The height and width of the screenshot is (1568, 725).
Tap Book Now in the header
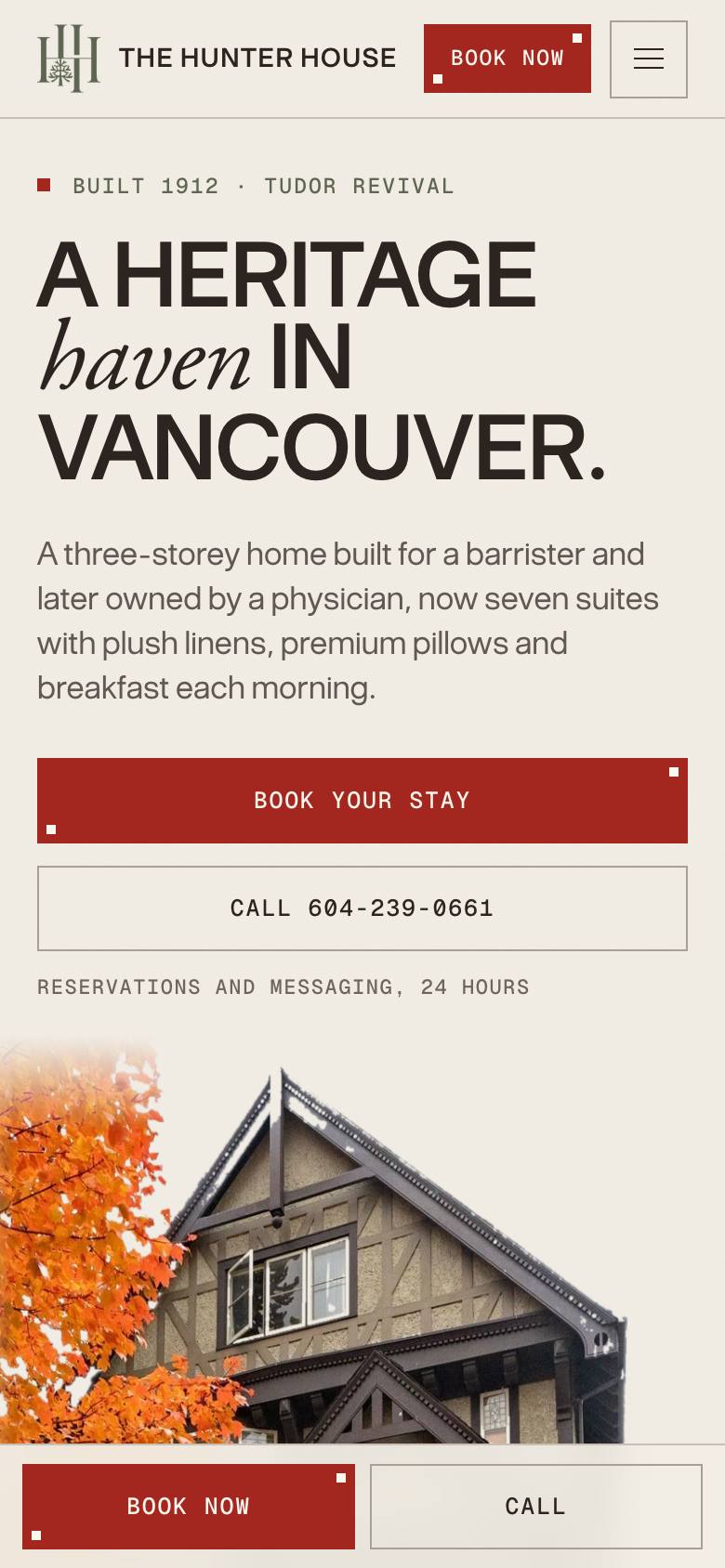pyautogui.click(x=507, y=59)
